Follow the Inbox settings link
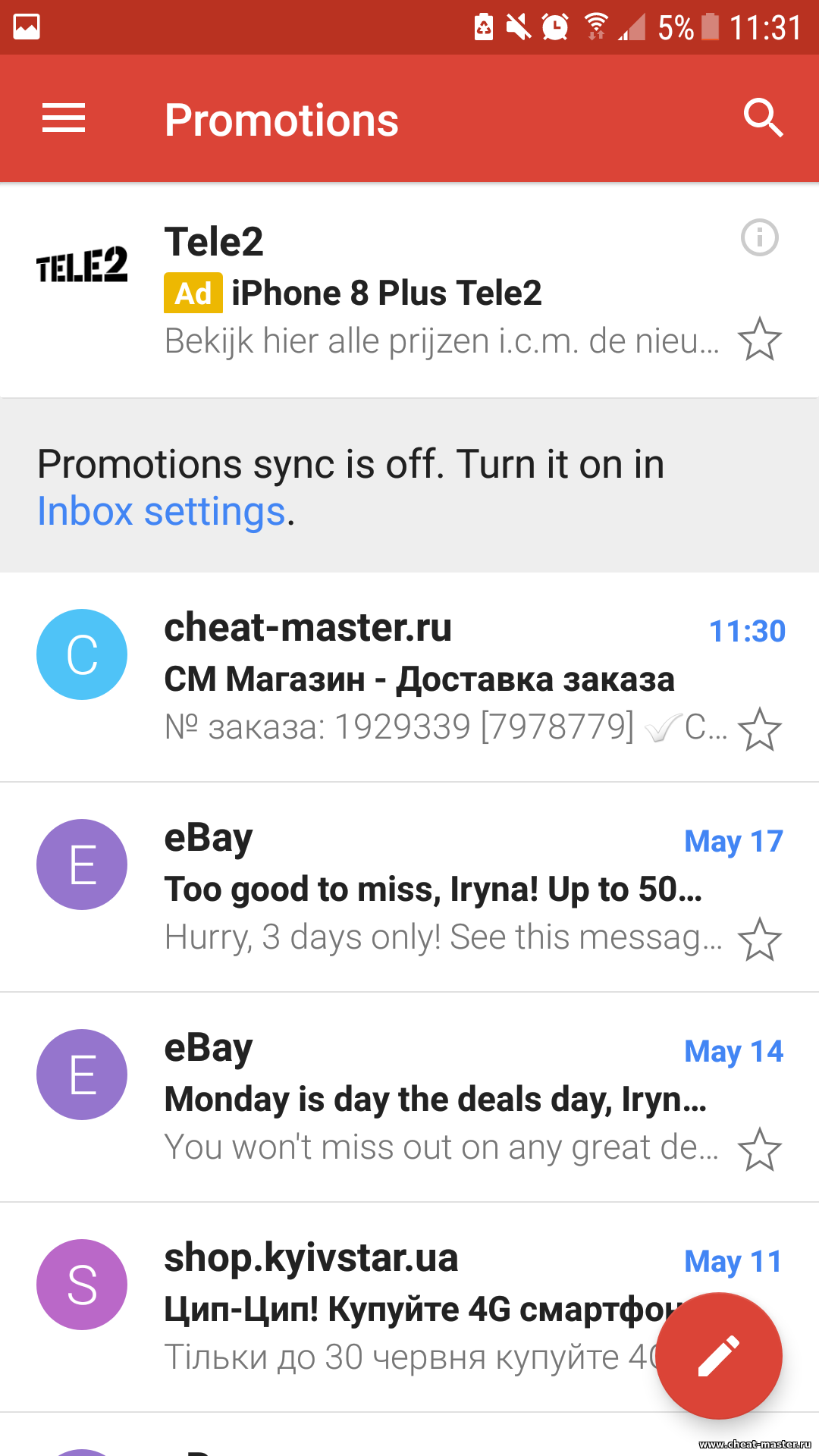 162,511
